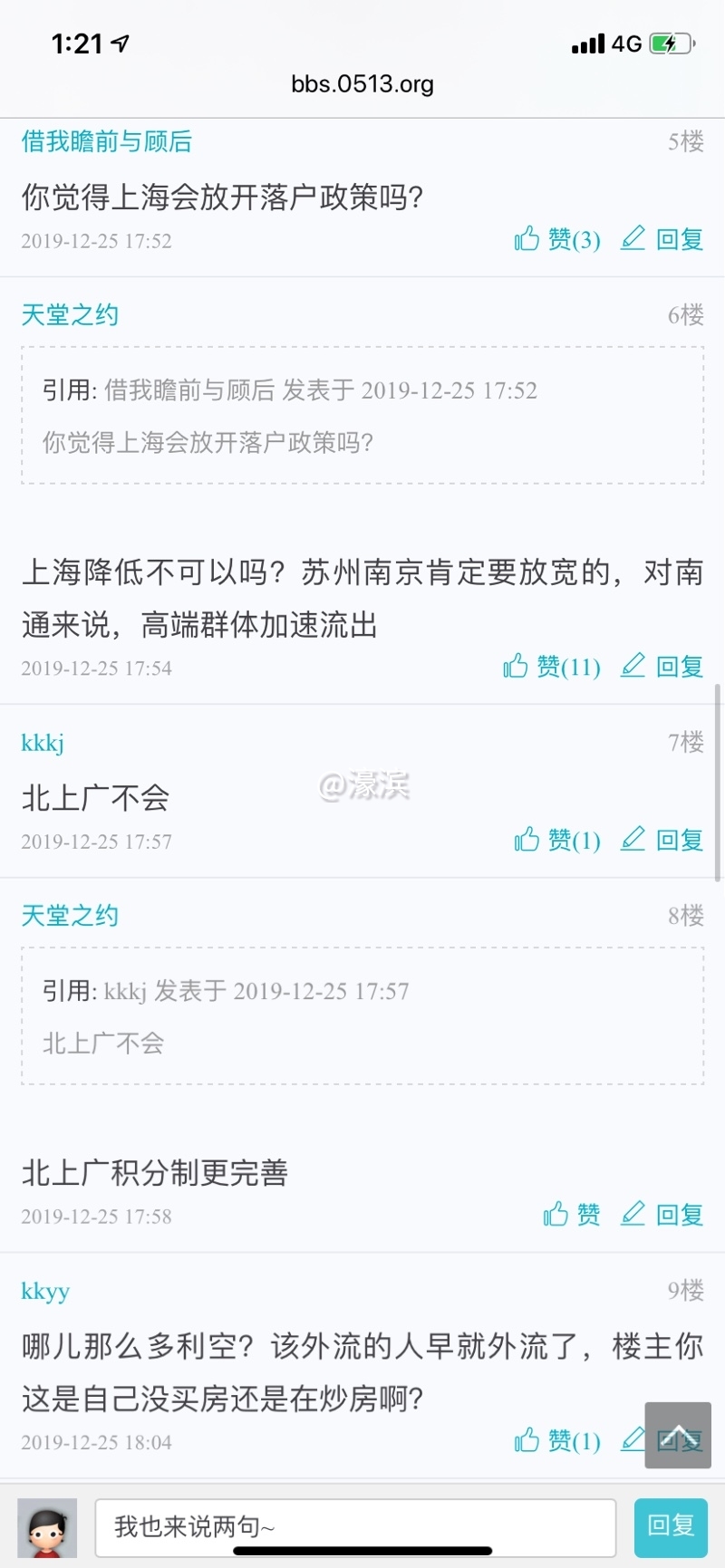Like the 6楼 post with 11 likes
Image resolution: width=725 pixels, height=1568 pixels.
pos(552,667)
